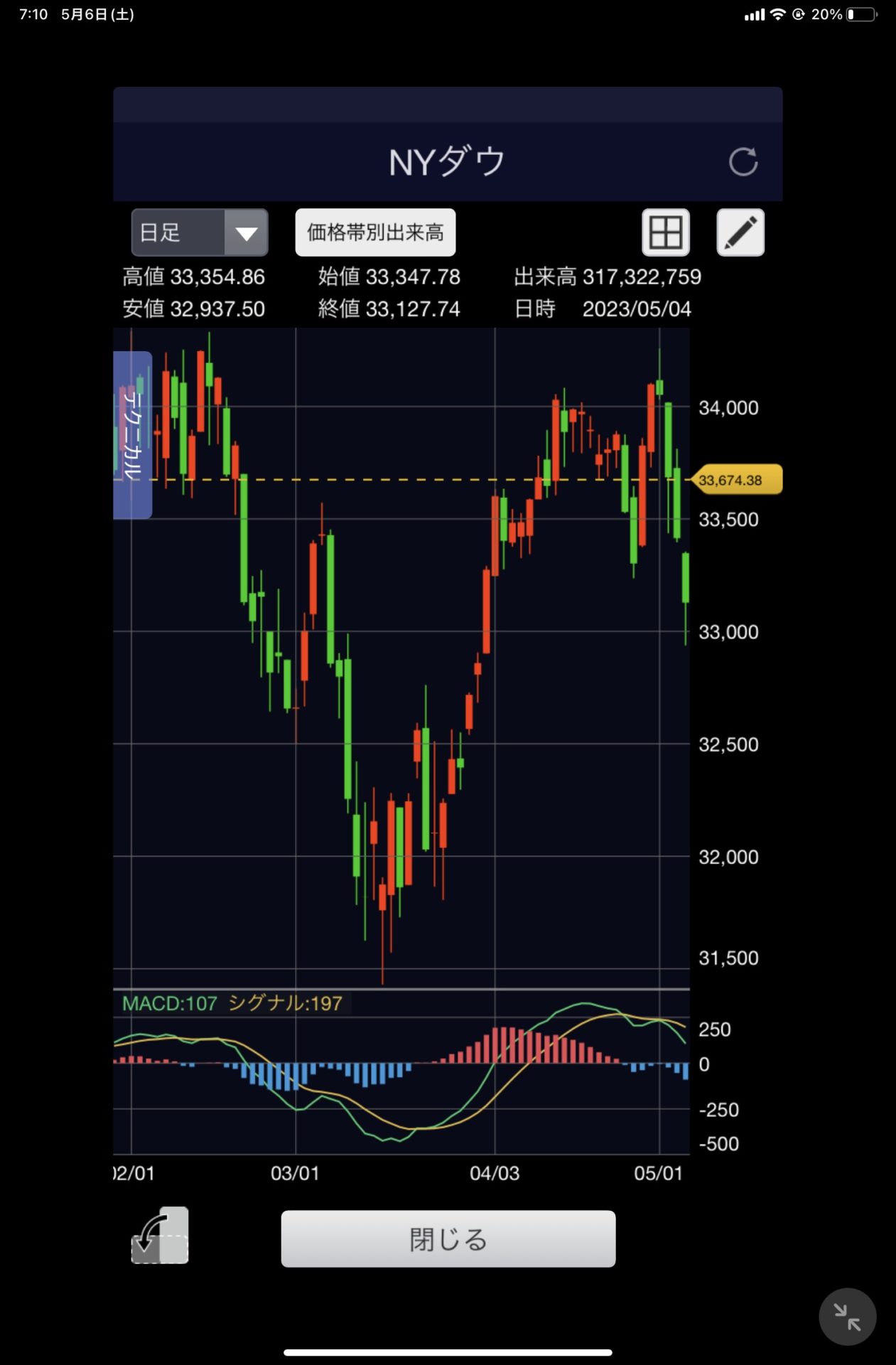Open the grid layout icon

666,232
